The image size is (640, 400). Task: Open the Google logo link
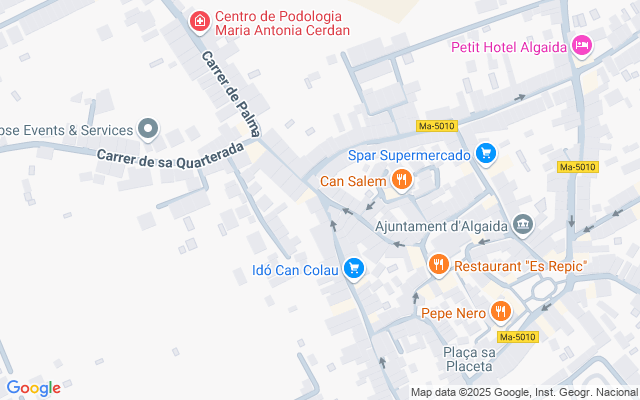point(33,388)
